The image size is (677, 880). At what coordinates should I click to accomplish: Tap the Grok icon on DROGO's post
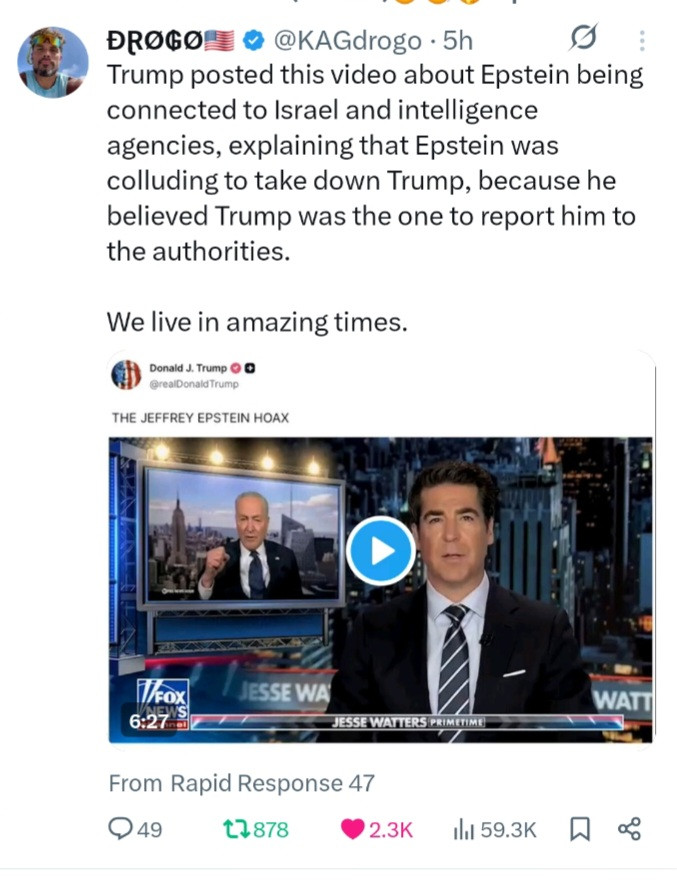582,40
